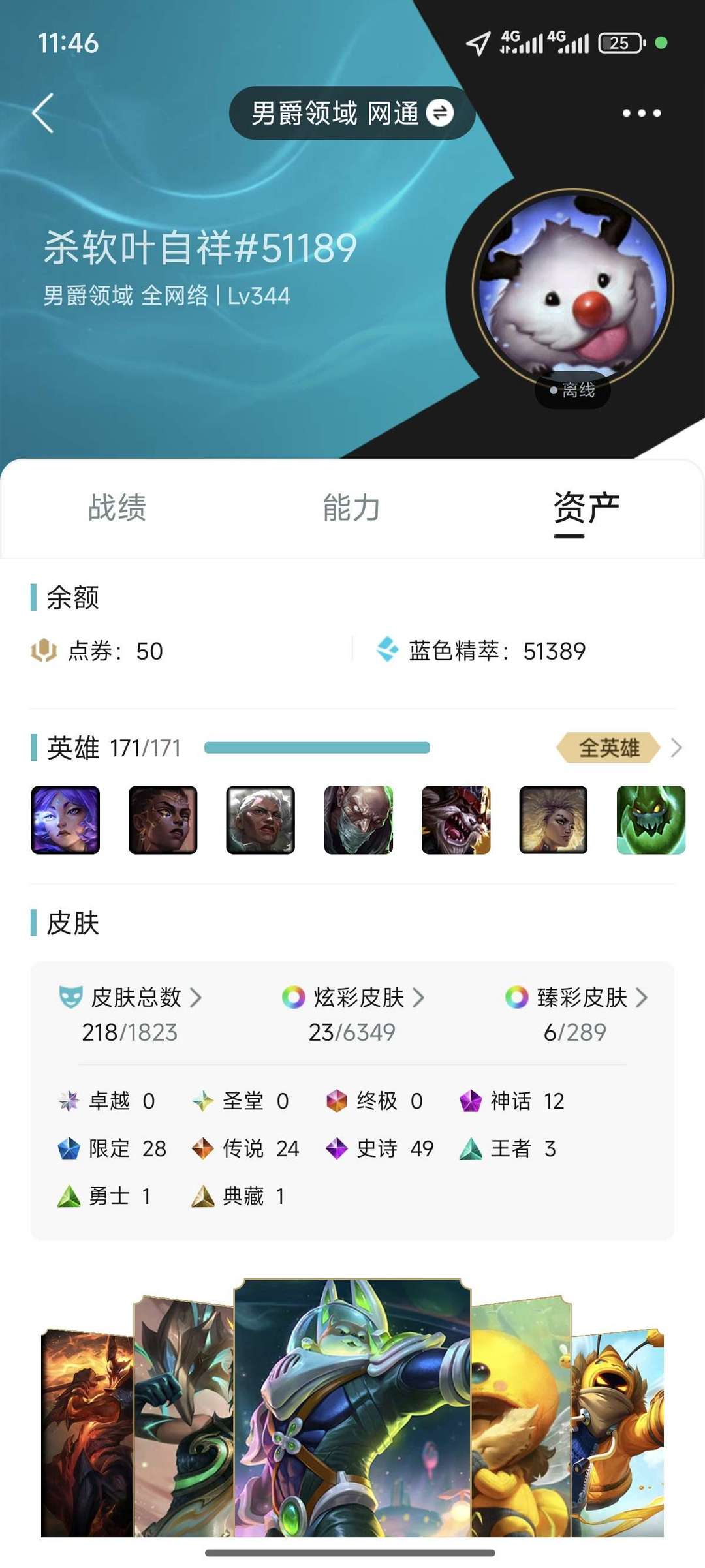The height and width of the screenshot is (1568, 705).
Task: Open the three-dot overflow menu
Action: 641,113
